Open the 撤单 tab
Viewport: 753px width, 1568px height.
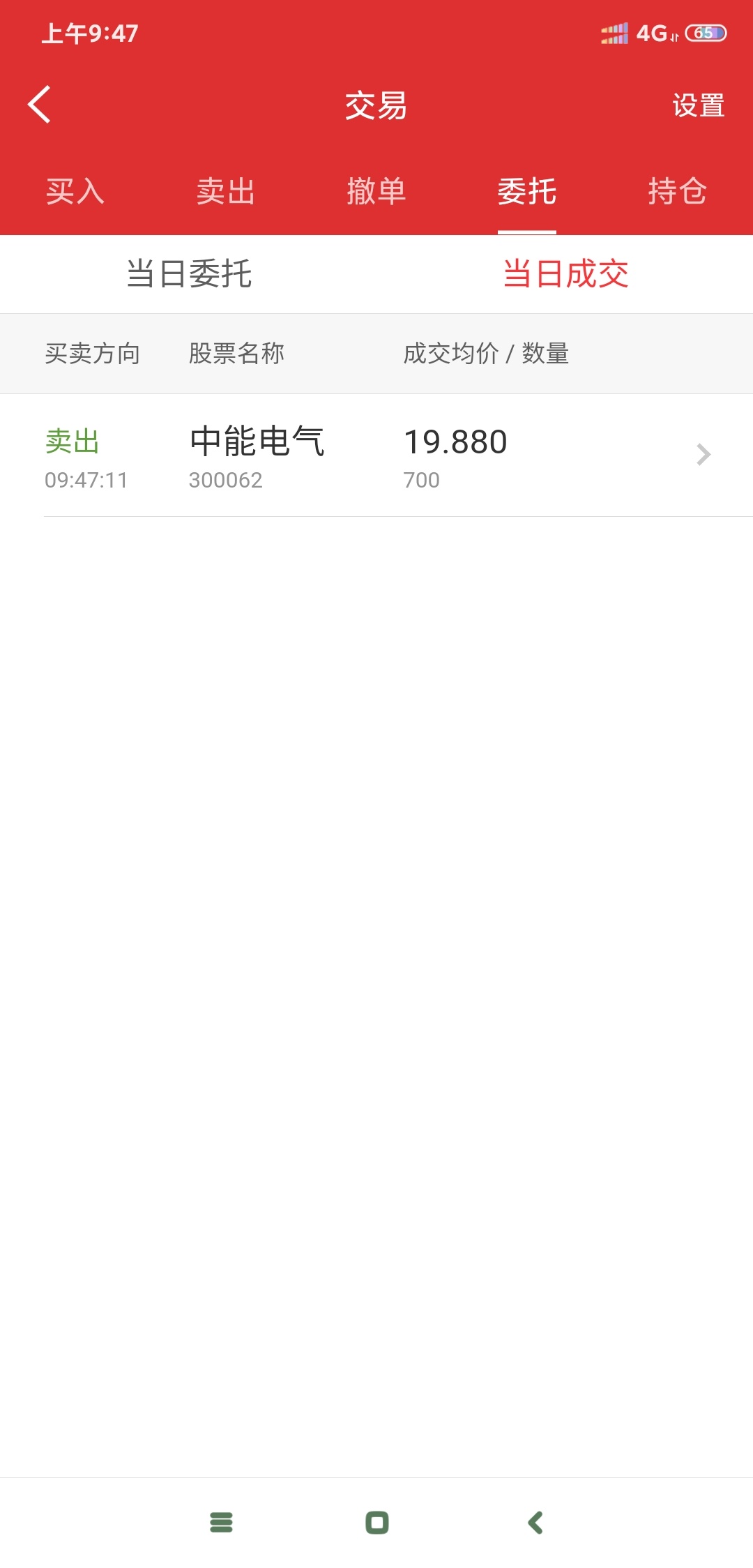(376, 191)
